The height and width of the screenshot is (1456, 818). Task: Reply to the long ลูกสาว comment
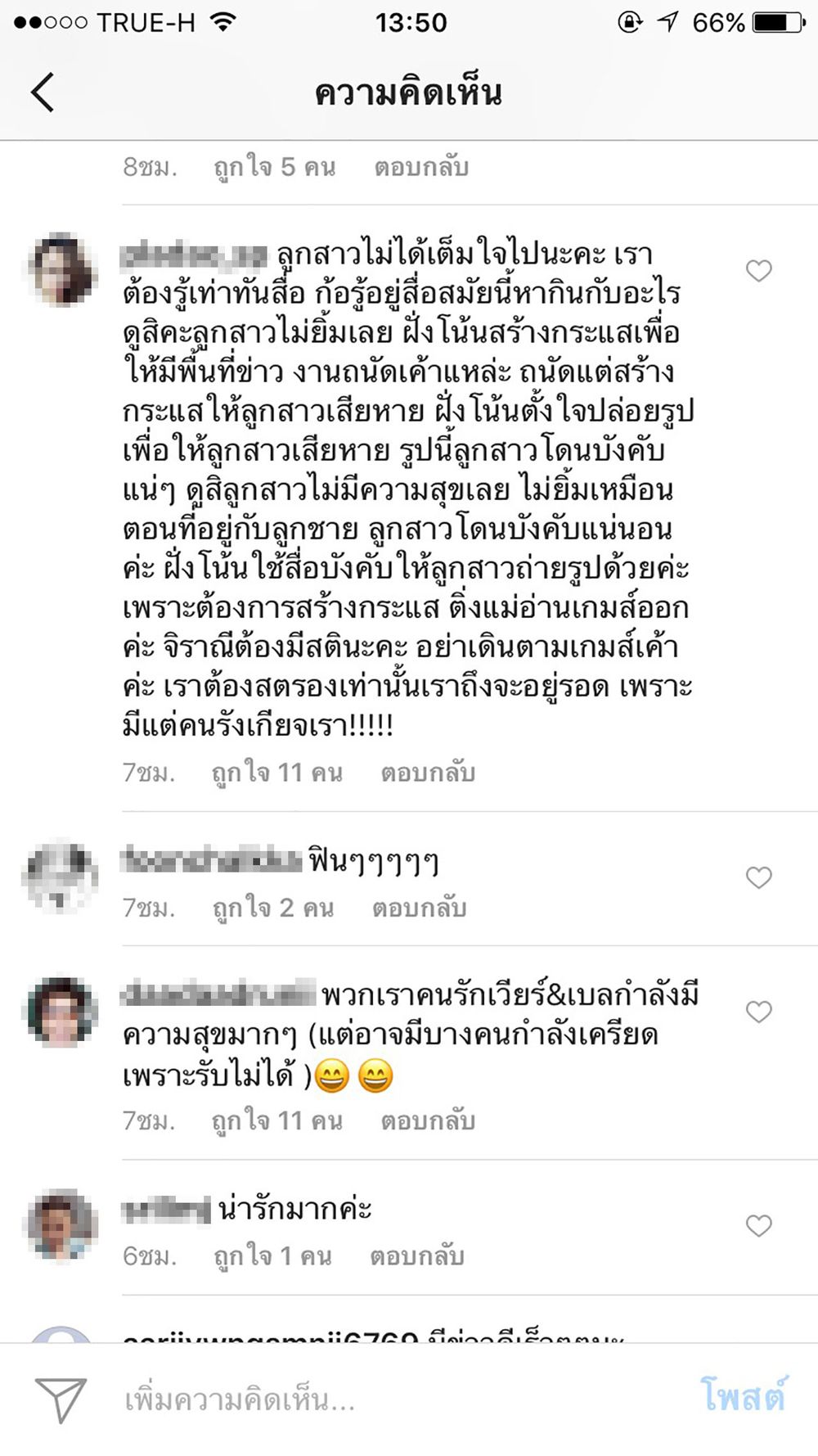coord(427,772)
